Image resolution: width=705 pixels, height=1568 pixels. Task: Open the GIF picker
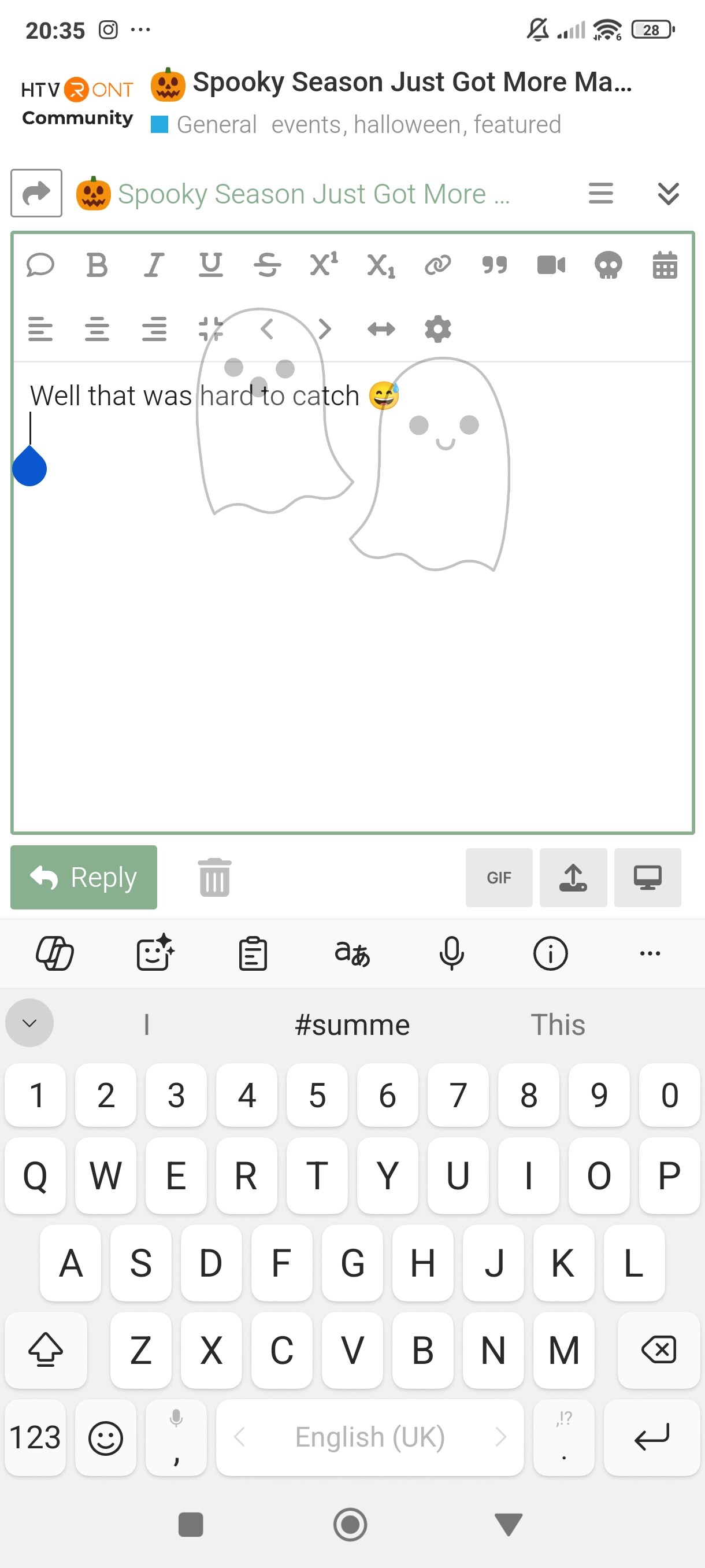(x=498, y=877)
